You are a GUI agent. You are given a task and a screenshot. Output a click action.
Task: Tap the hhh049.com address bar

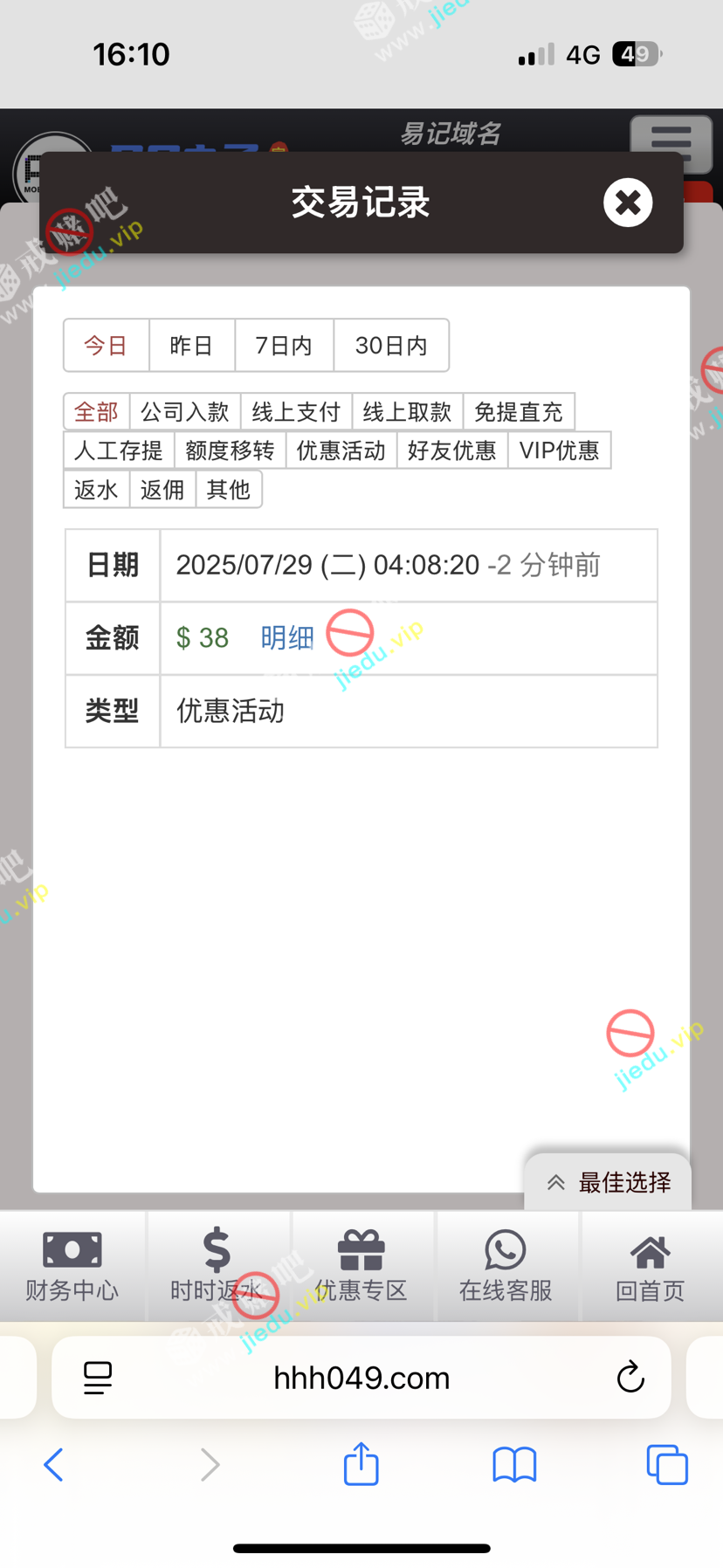tap(361, 1378)
